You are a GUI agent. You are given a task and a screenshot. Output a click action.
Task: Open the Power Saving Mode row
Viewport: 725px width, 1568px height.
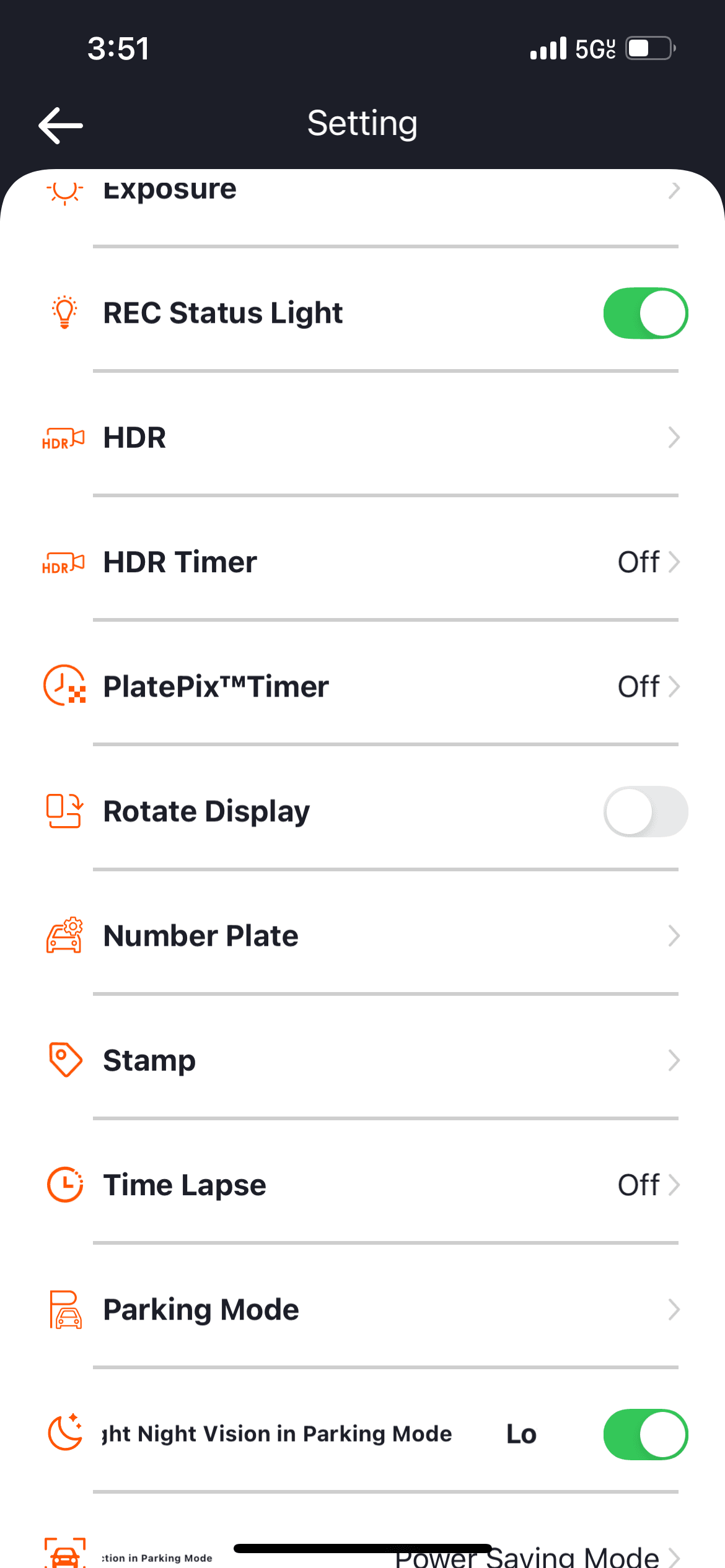(527, 1557)
